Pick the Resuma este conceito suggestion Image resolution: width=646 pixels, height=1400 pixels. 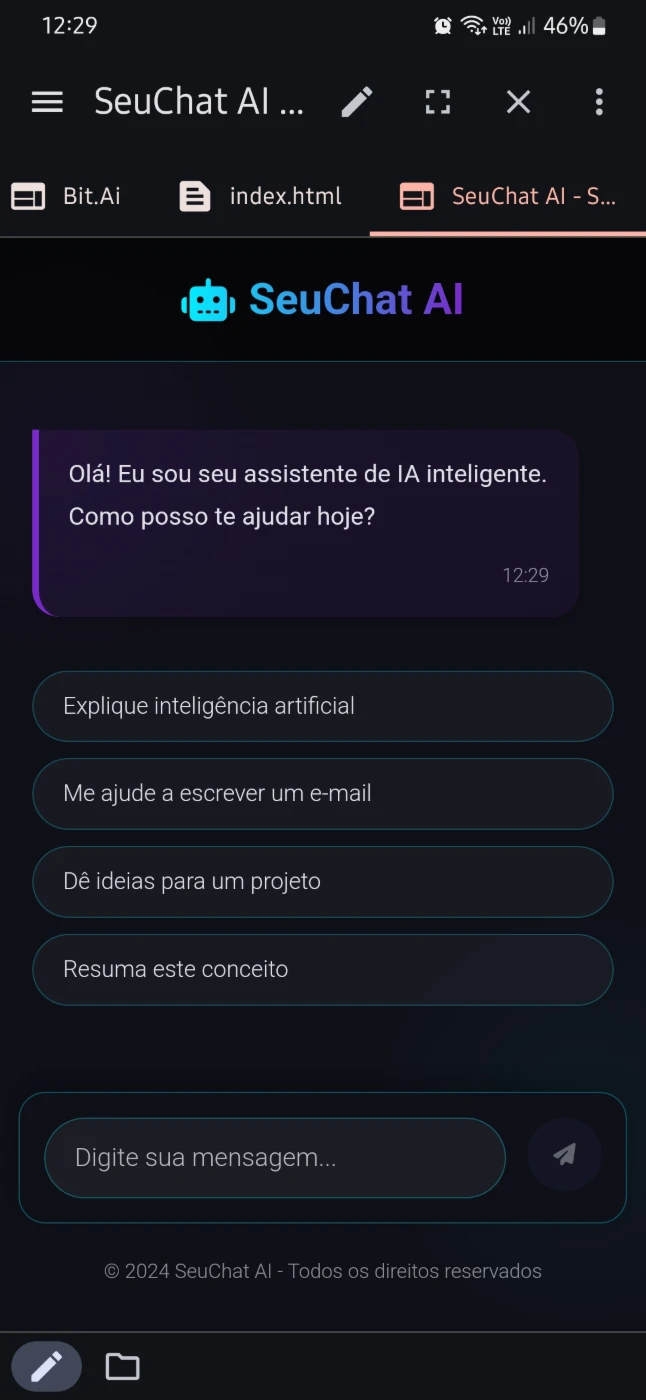click(x=323, y=969)
